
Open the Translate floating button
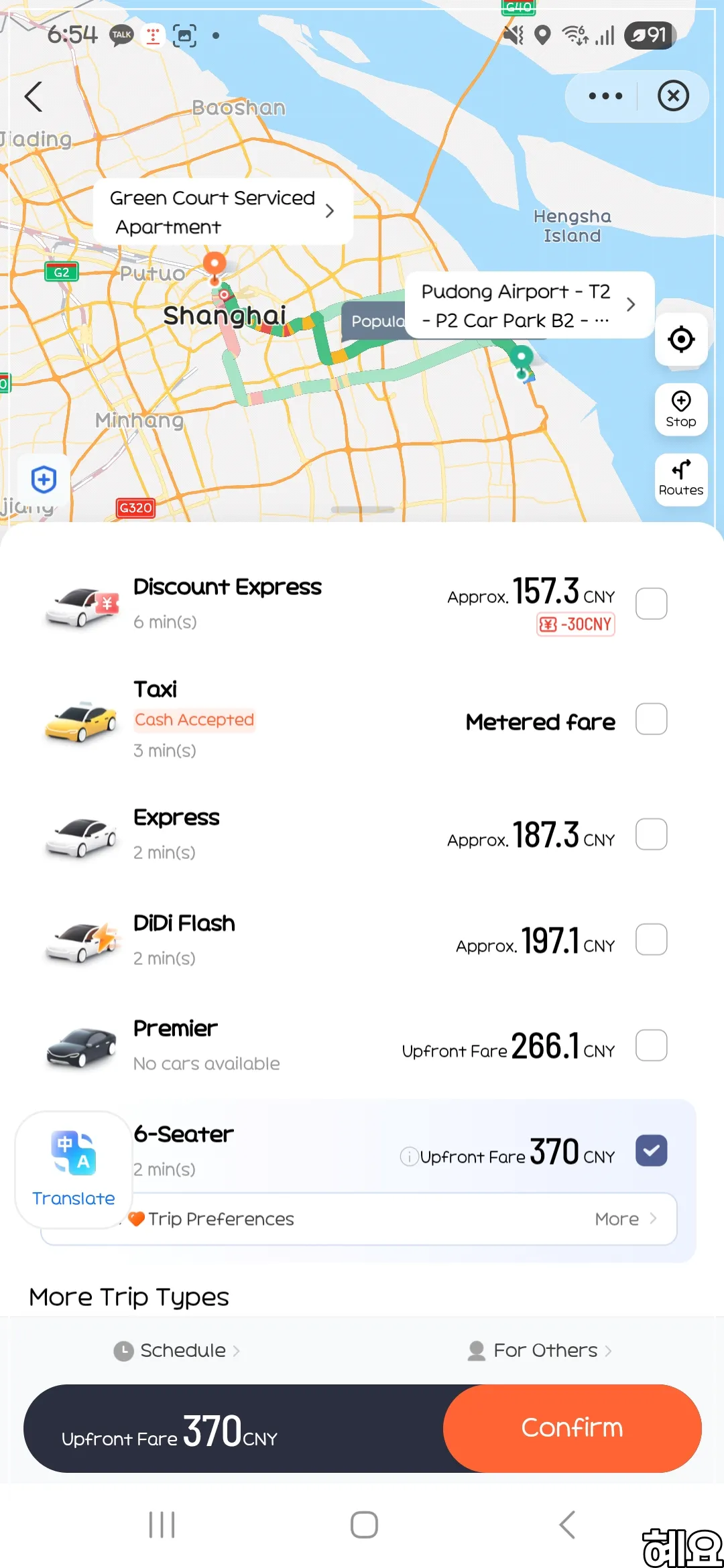coord(74,1169)
